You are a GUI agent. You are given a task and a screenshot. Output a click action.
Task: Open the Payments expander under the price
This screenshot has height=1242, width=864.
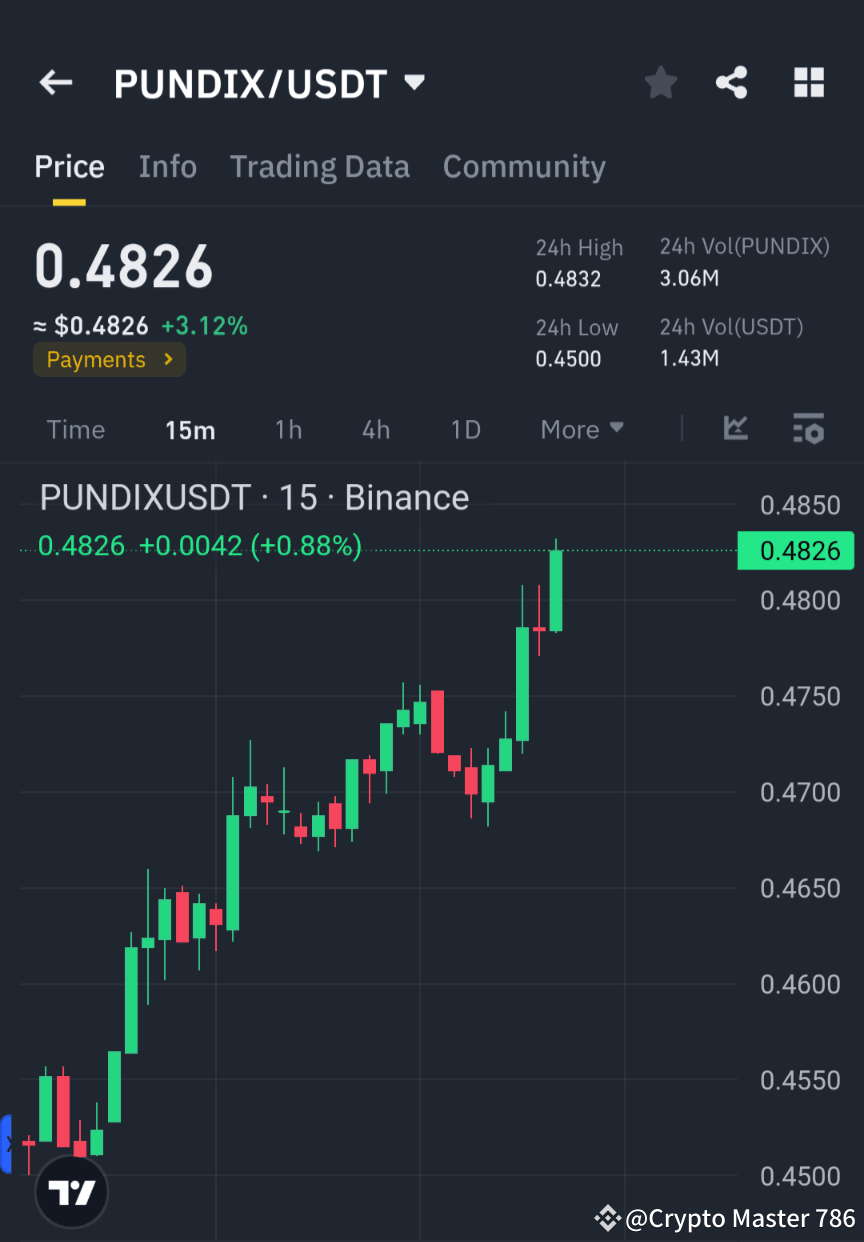[109, 359]
